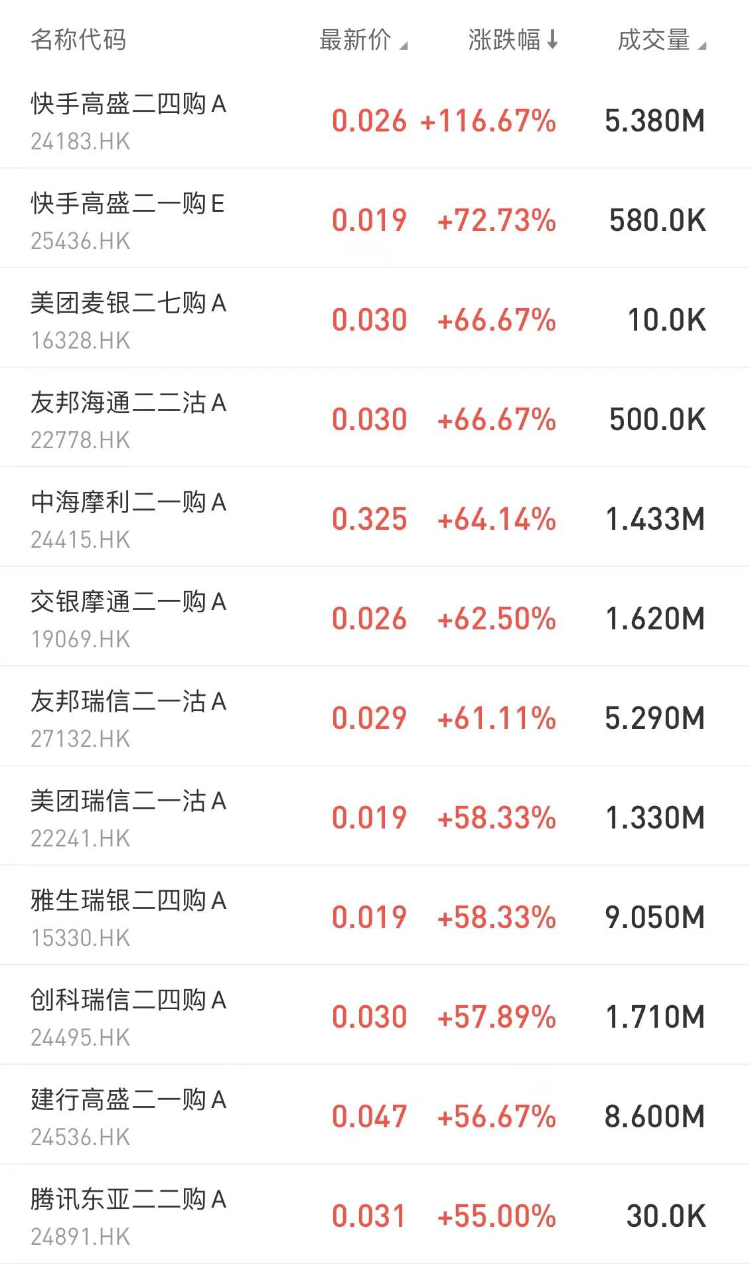Sort list by 成交量 column

pos(662,40)
